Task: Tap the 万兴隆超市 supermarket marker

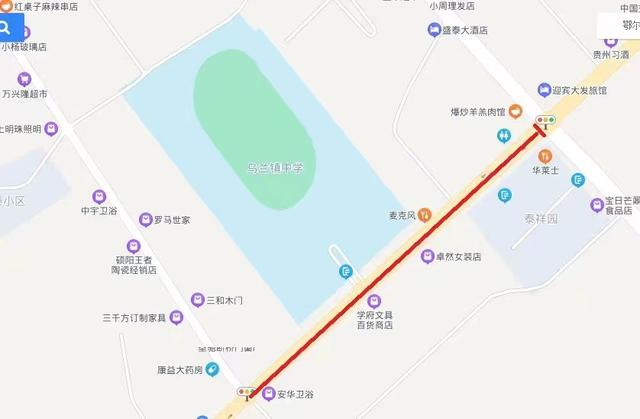Action: pyautogui.click(x=24, y=79)
